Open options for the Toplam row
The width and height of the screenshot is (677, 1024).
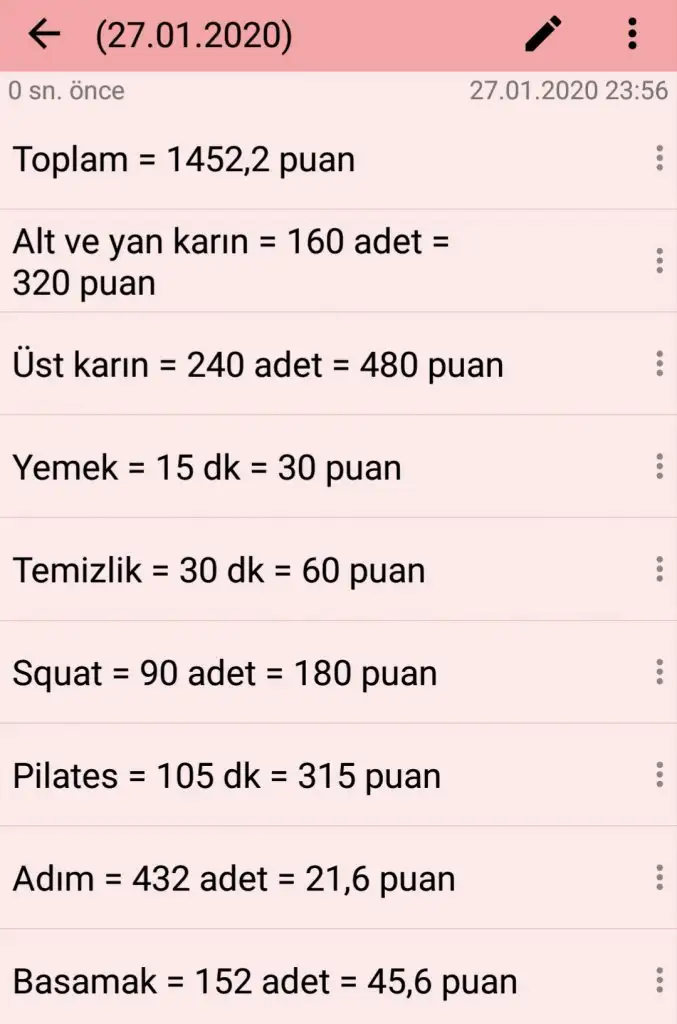tap(659, 158)
